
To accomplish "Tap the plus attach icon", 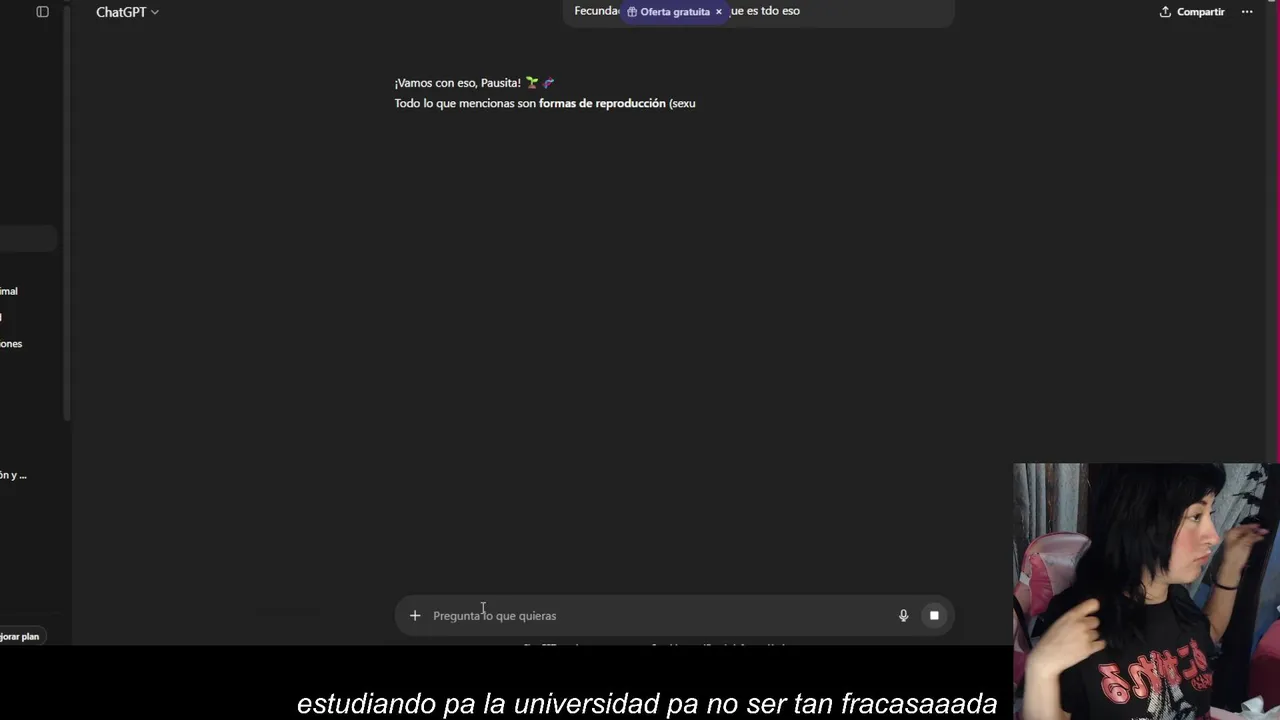I will click(x=415, y=616).
